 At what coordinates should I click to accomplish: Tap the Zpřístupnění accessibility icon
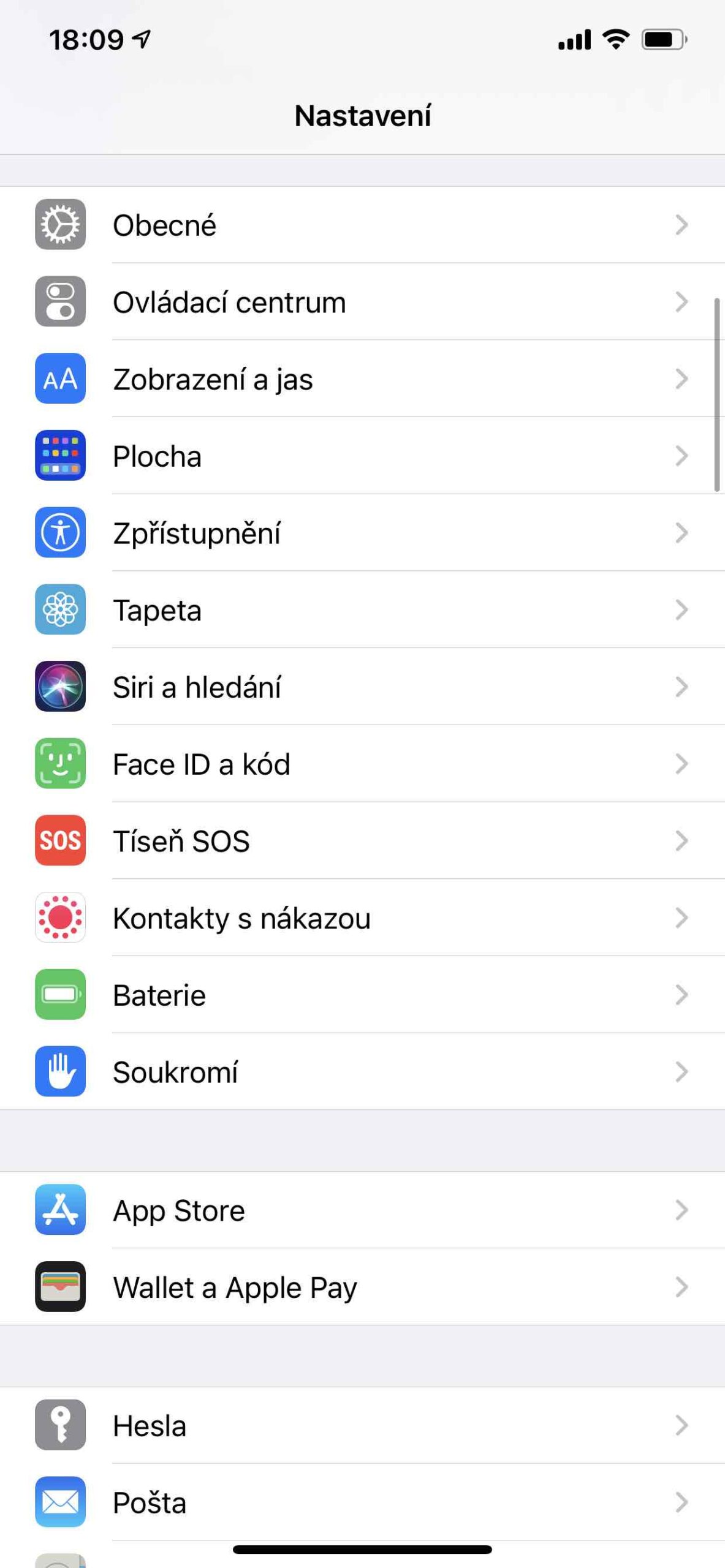coord(60,533)
